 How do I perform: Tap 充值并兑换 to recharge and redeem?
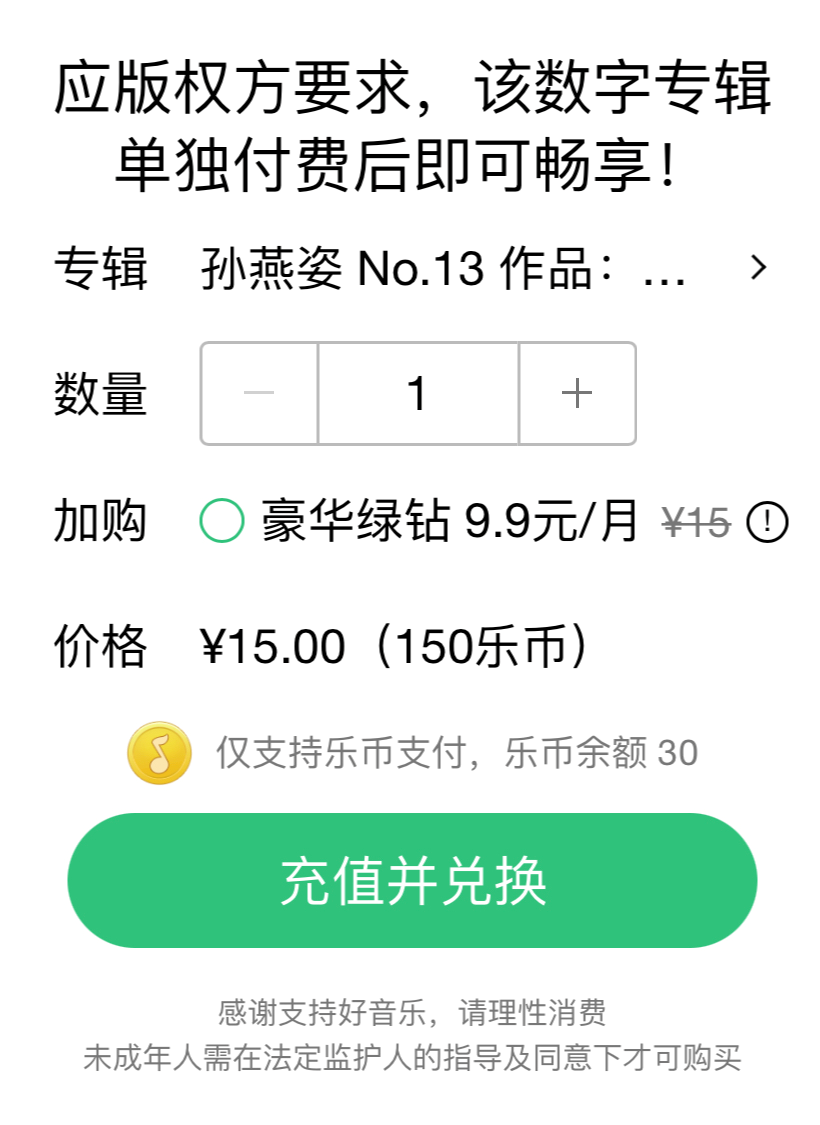(x=412, y=880)
